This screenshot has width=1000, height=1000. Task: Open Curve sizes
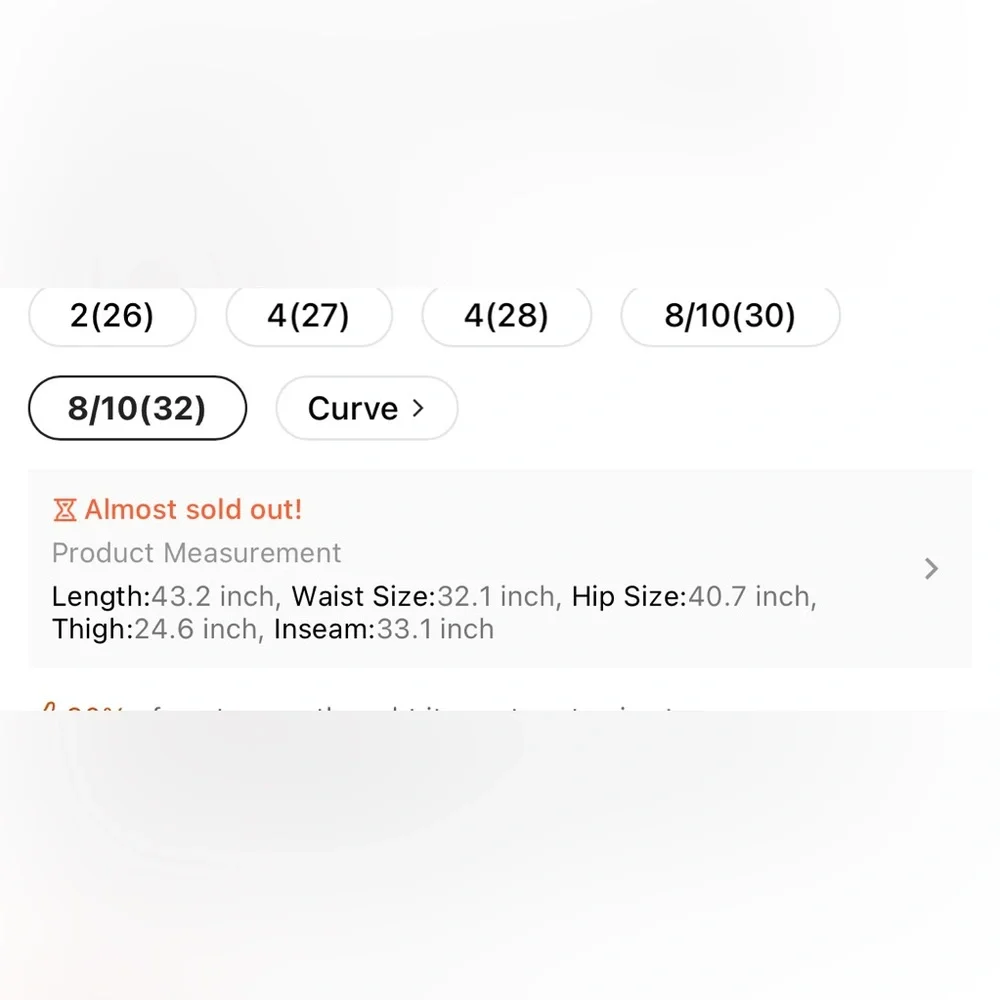(366, 408)
